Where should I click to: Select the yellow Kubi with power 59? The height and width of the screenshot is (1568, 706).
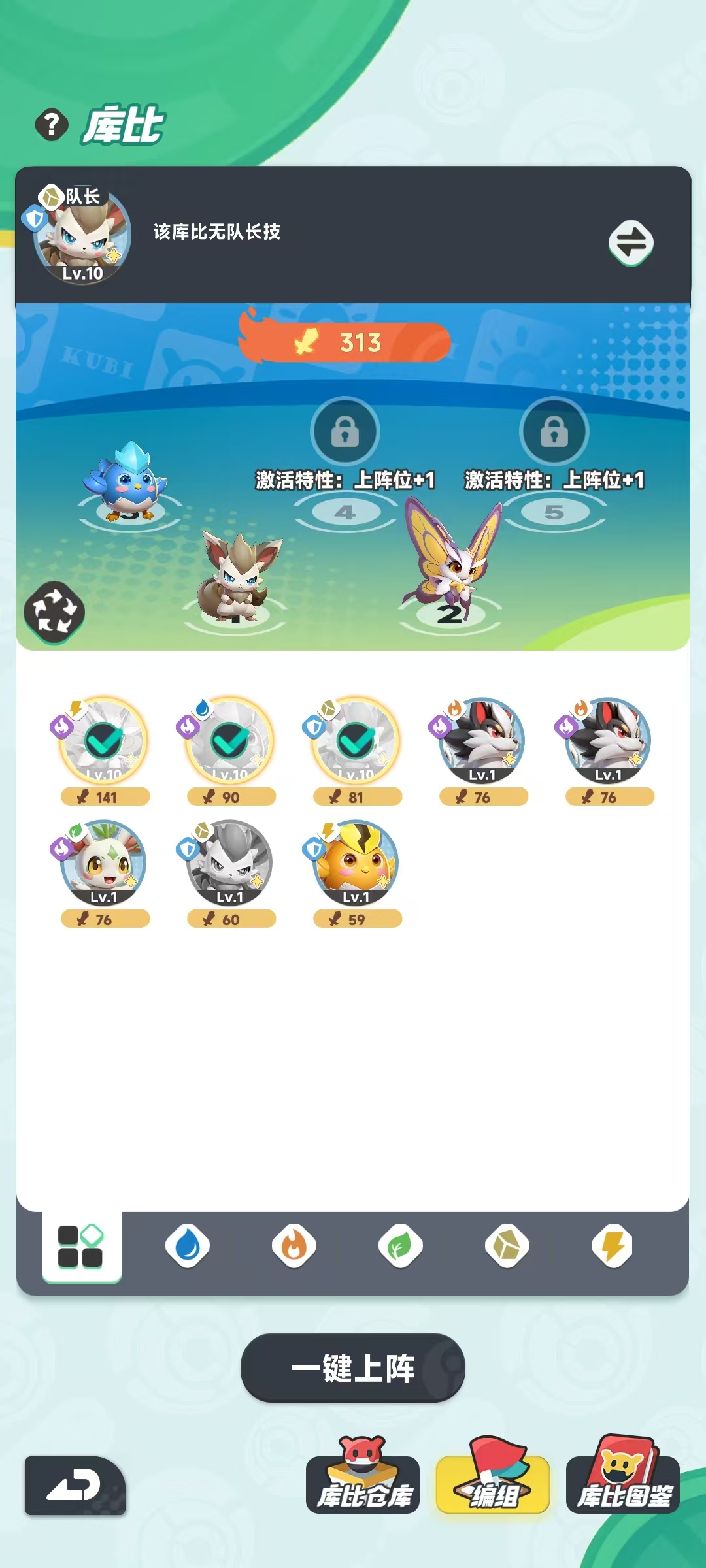pos(356,864)
